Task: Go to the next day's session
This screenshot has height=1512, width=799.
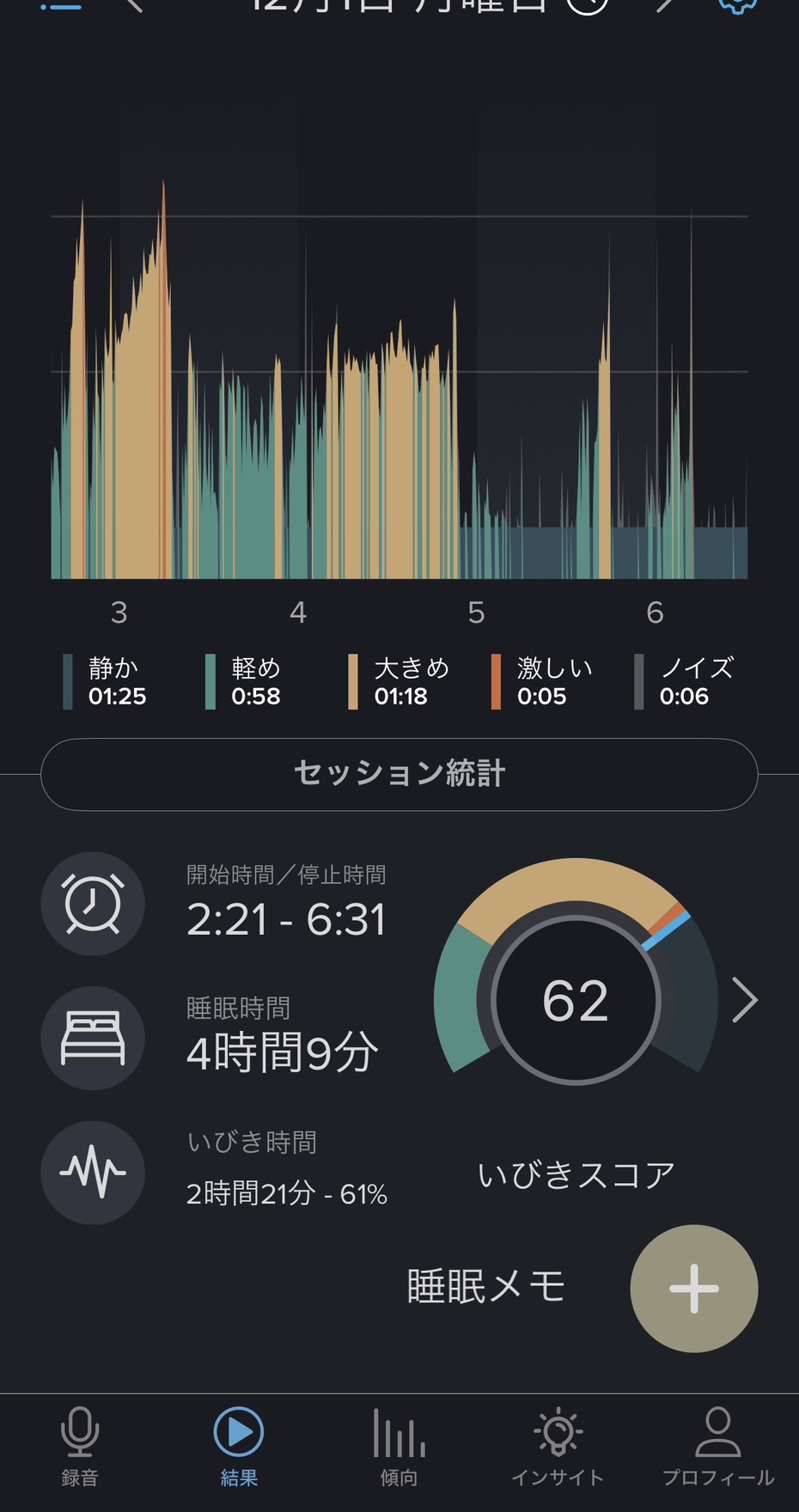Action: [x=663, y=5]
